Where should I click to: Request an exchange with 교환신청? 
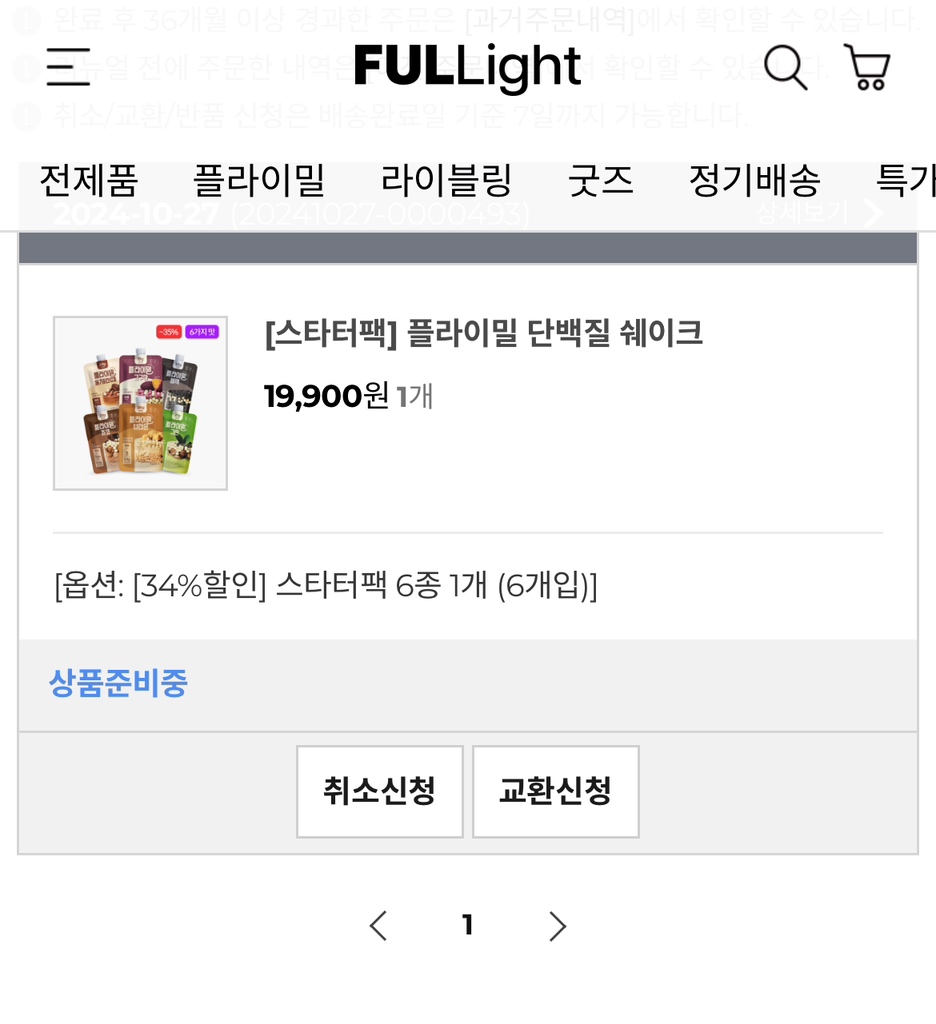[x=555, y=791]
